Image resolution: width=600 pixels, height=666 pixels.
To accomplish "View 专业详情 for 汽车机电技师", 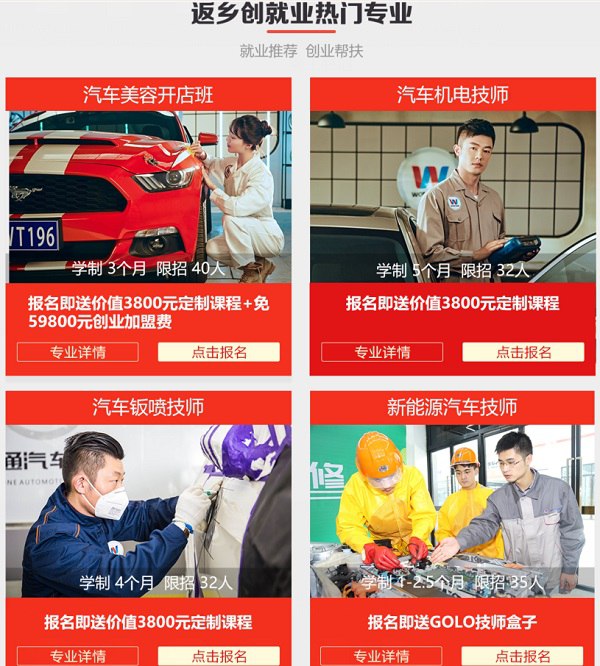I will tap(381, 352).
